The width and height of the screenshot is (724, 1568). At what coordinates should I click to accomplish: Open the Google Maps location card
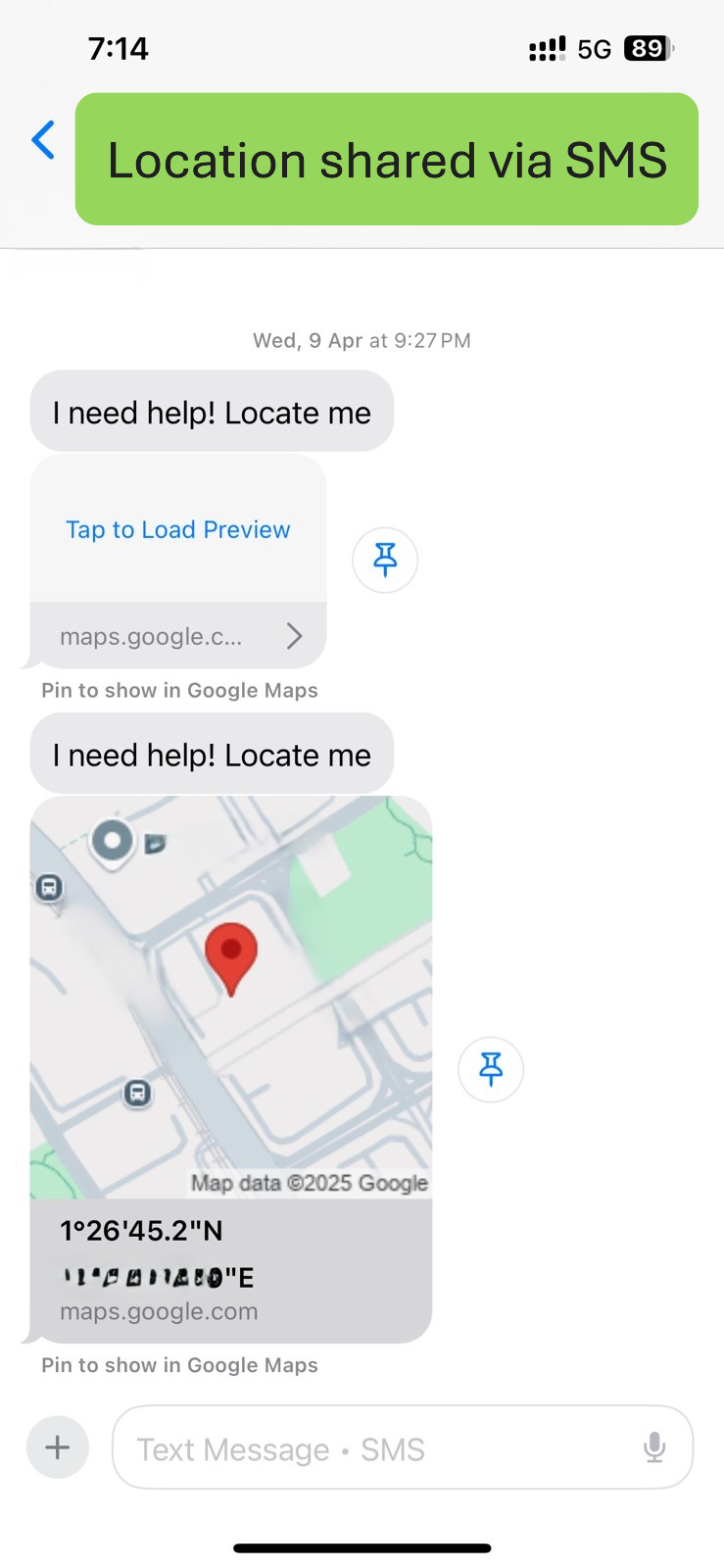click(231, 1068)
